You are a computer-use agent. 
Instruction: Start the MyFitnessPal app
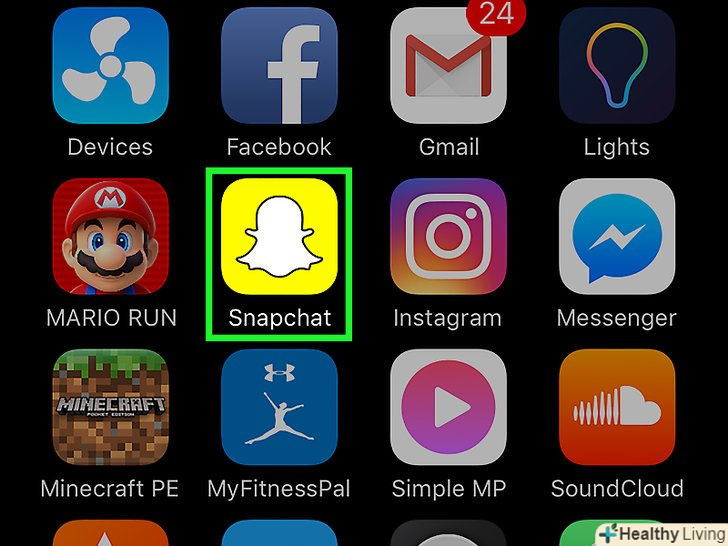point(279,407)
